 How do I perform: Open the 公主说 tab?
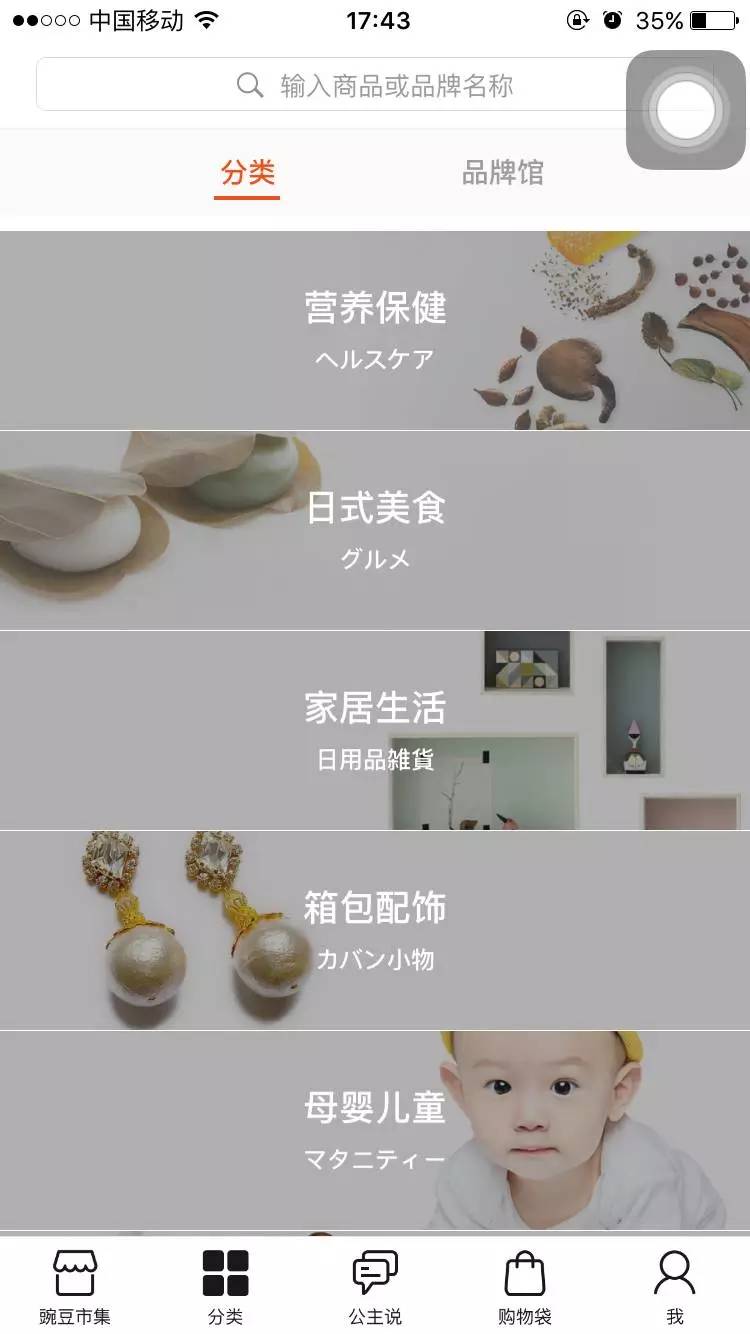(375, 1287)
